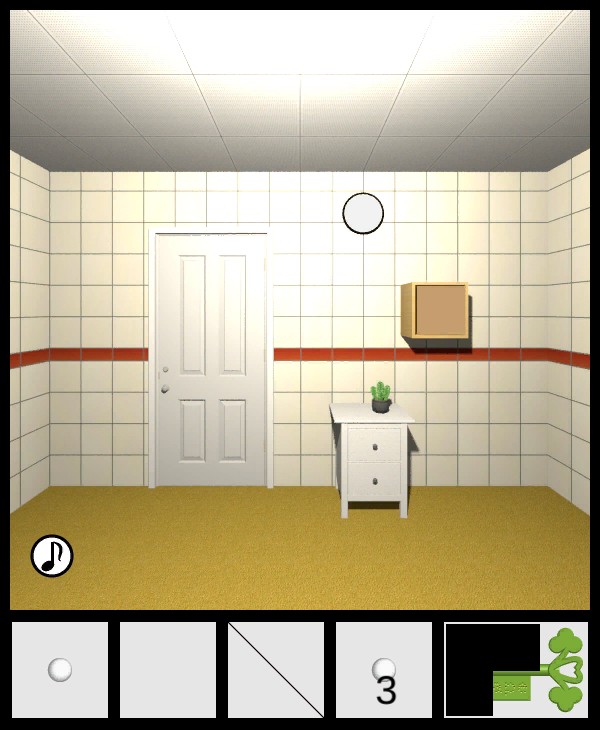Select the green clover key item
This screenshot has height=730, width=600.
(x=540, y=670)
